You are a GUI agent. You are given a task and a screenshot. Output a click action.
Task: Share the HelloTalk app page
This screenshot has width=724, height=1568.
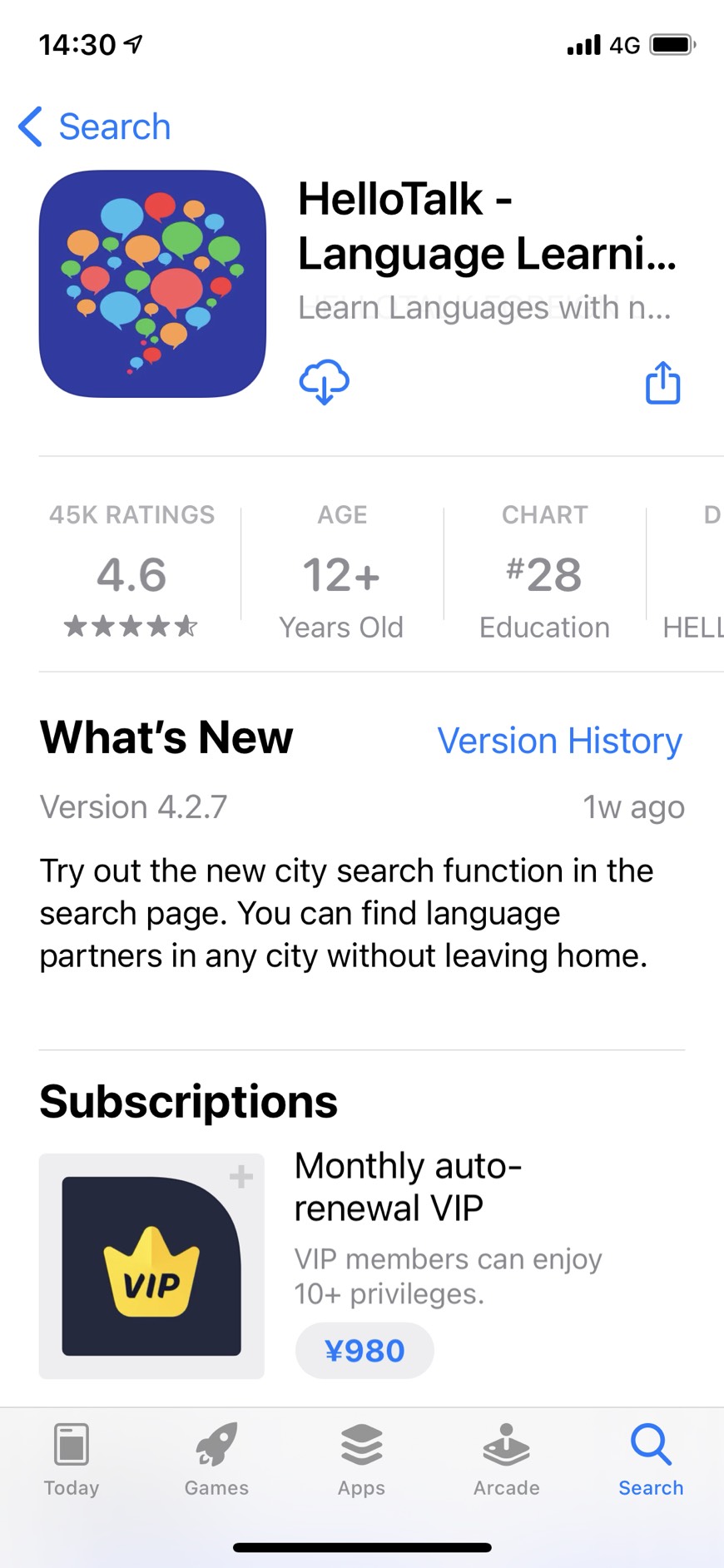pos(663,382)
